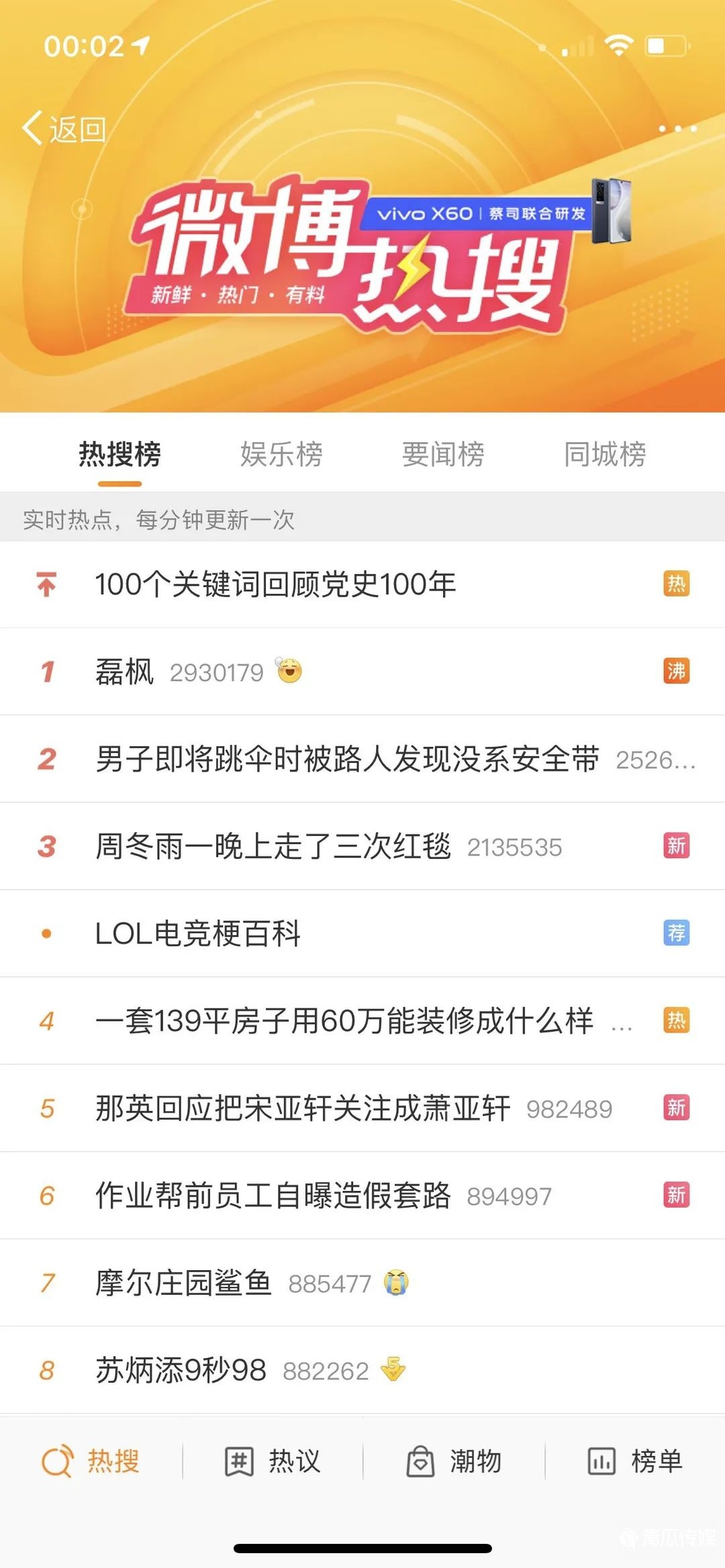Switch to the 同城榜 tab

coord(605,454)
